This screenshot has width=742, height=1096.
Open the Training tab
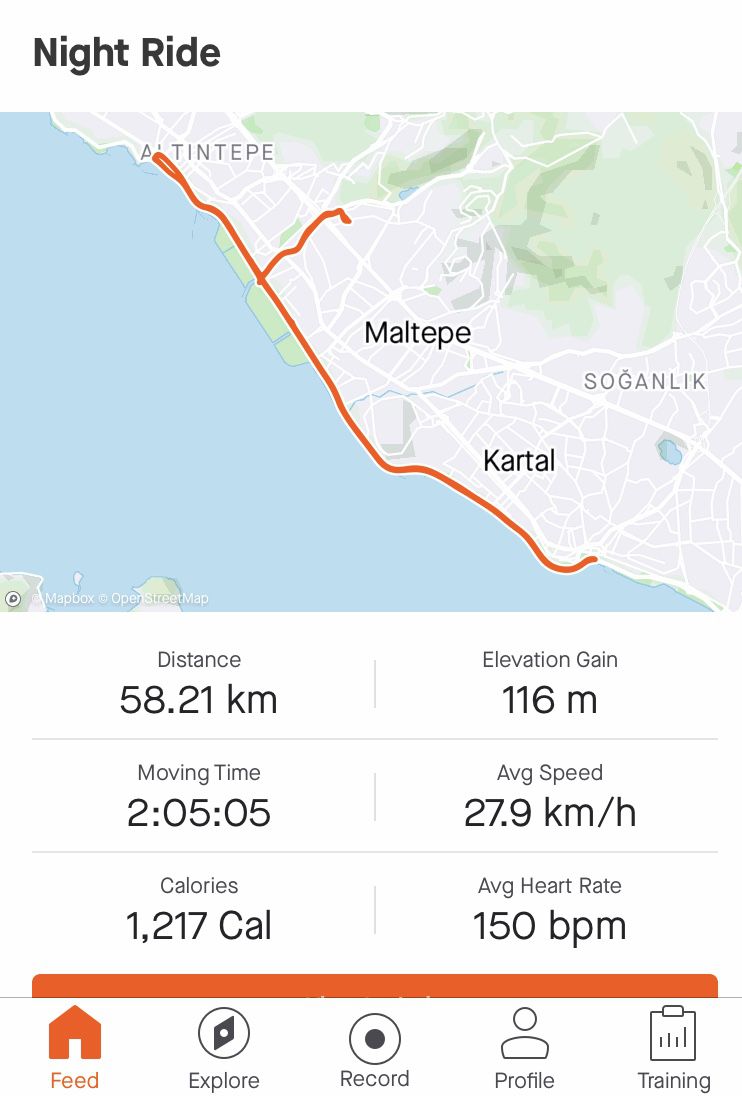673,1048
